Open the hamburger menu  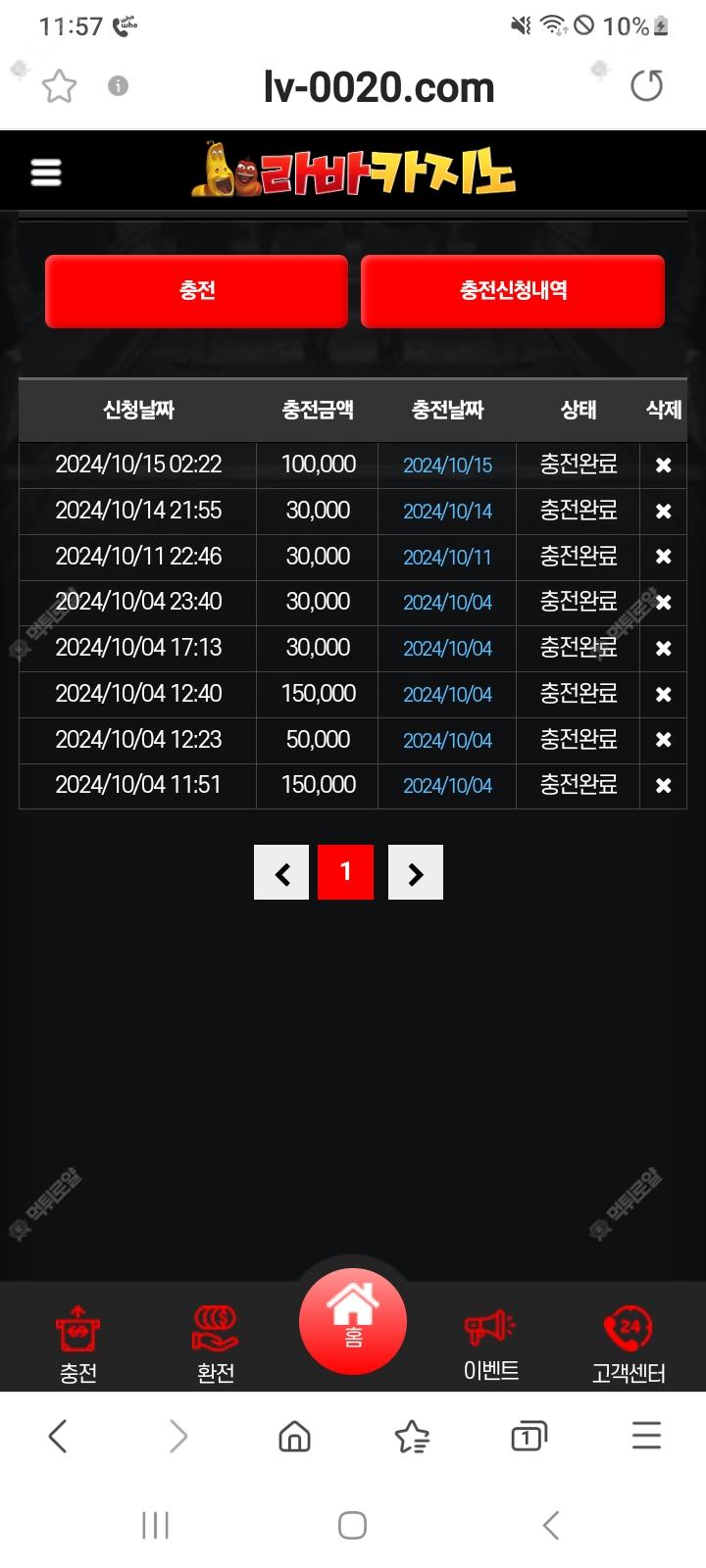[x=46, y=172]
